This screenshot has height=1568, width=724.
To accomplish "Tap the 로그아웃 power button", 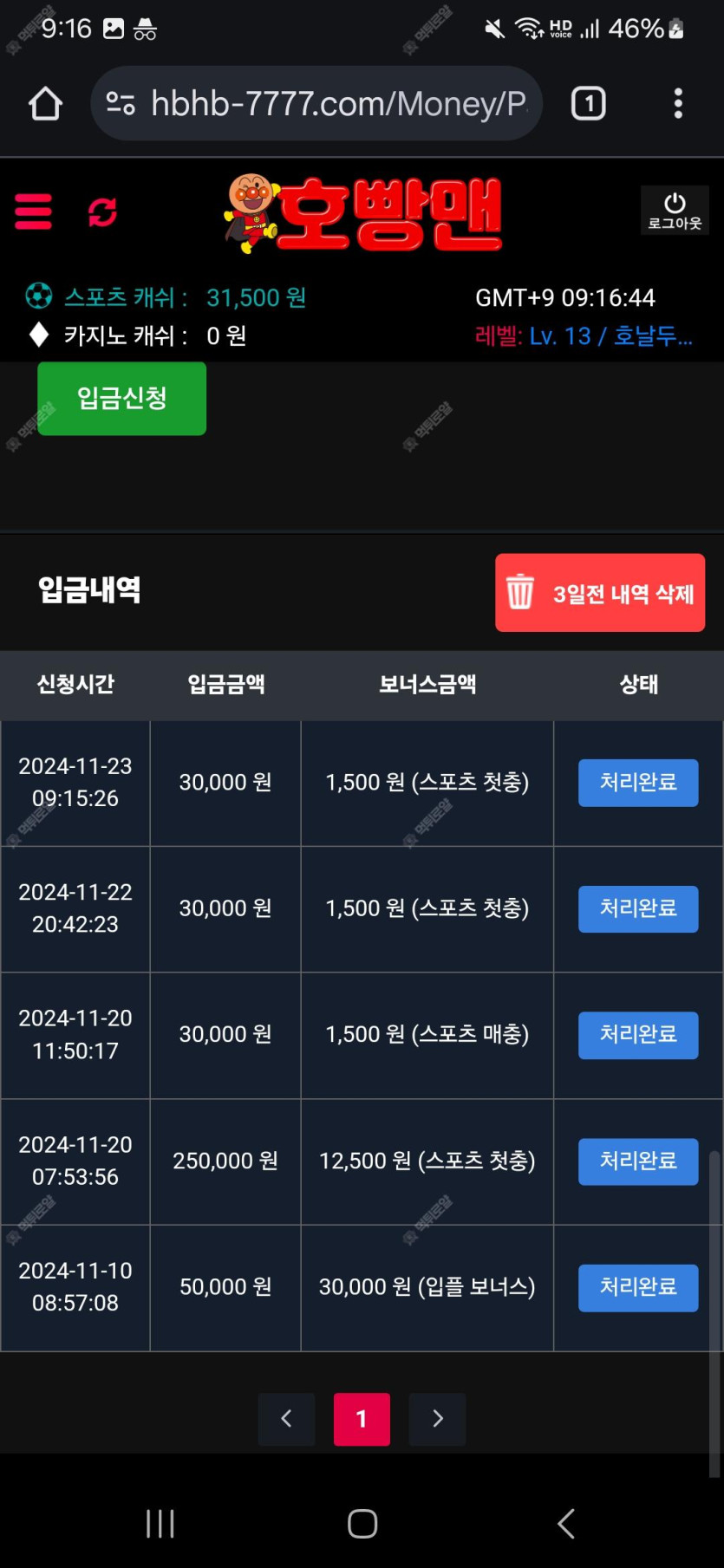I will (x=675, y=211).
